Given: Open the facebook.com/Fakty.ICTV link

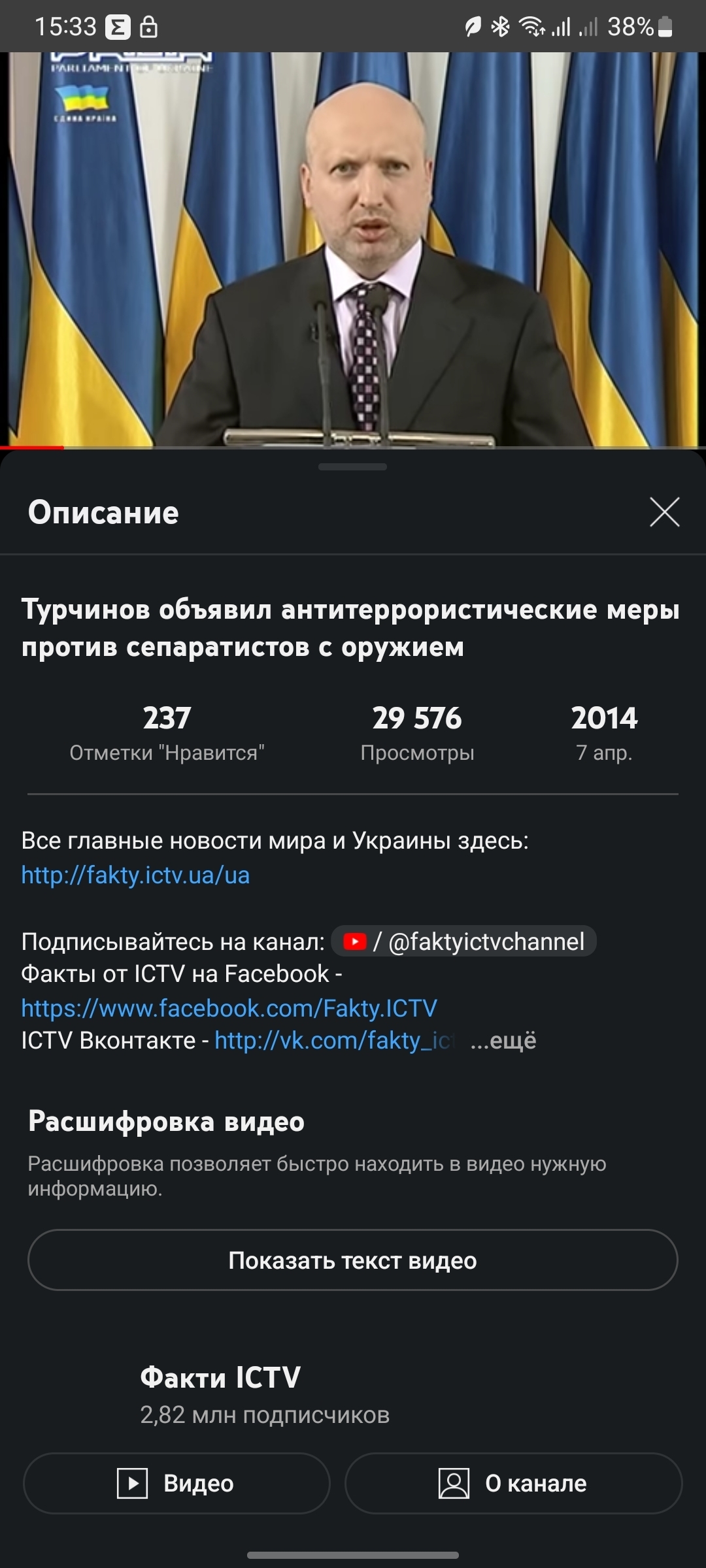Looking at the screenshot, I should 229,1008.
